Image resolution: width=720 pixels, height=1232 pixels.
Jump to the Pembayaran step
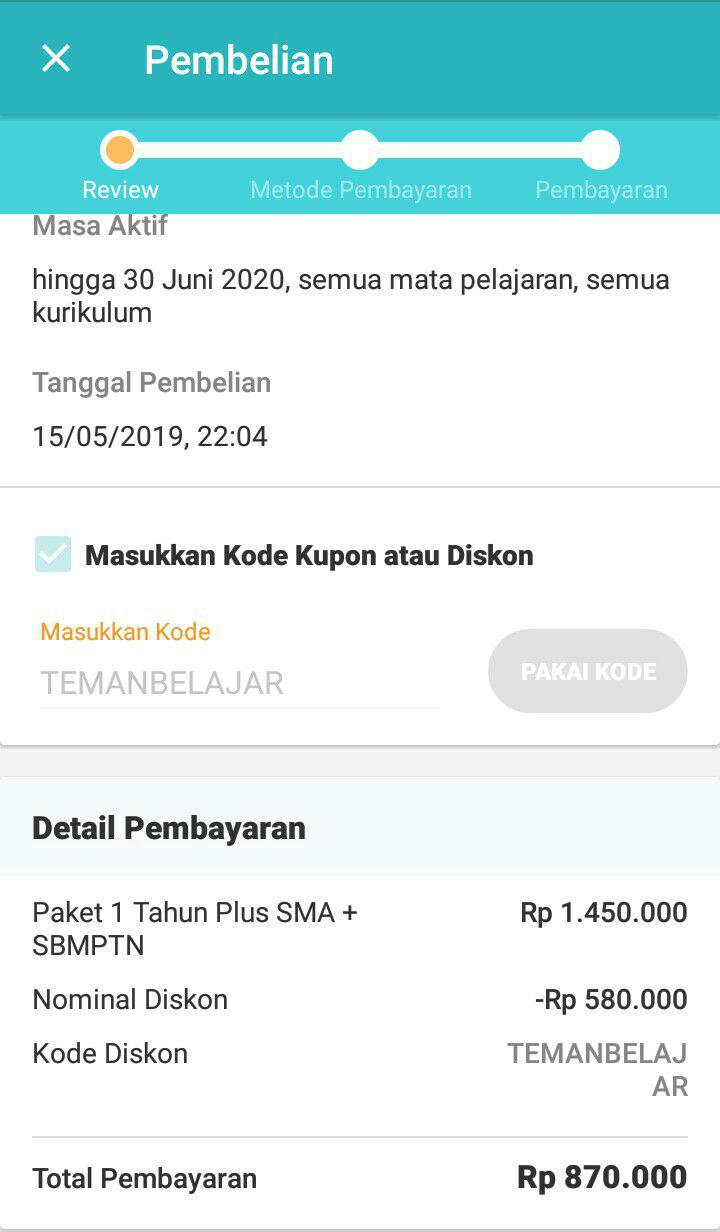[600, 151]
